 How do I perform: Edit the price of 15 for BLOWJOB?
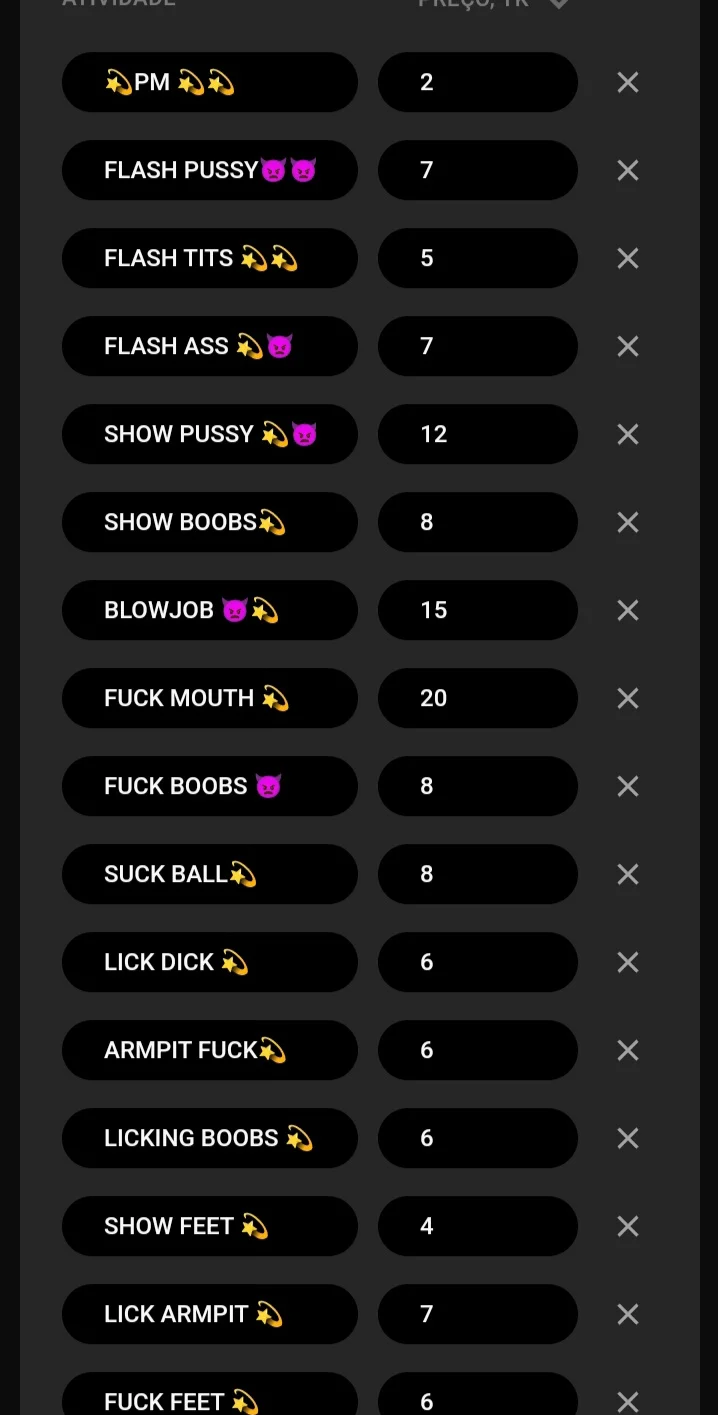coord(477,610)
